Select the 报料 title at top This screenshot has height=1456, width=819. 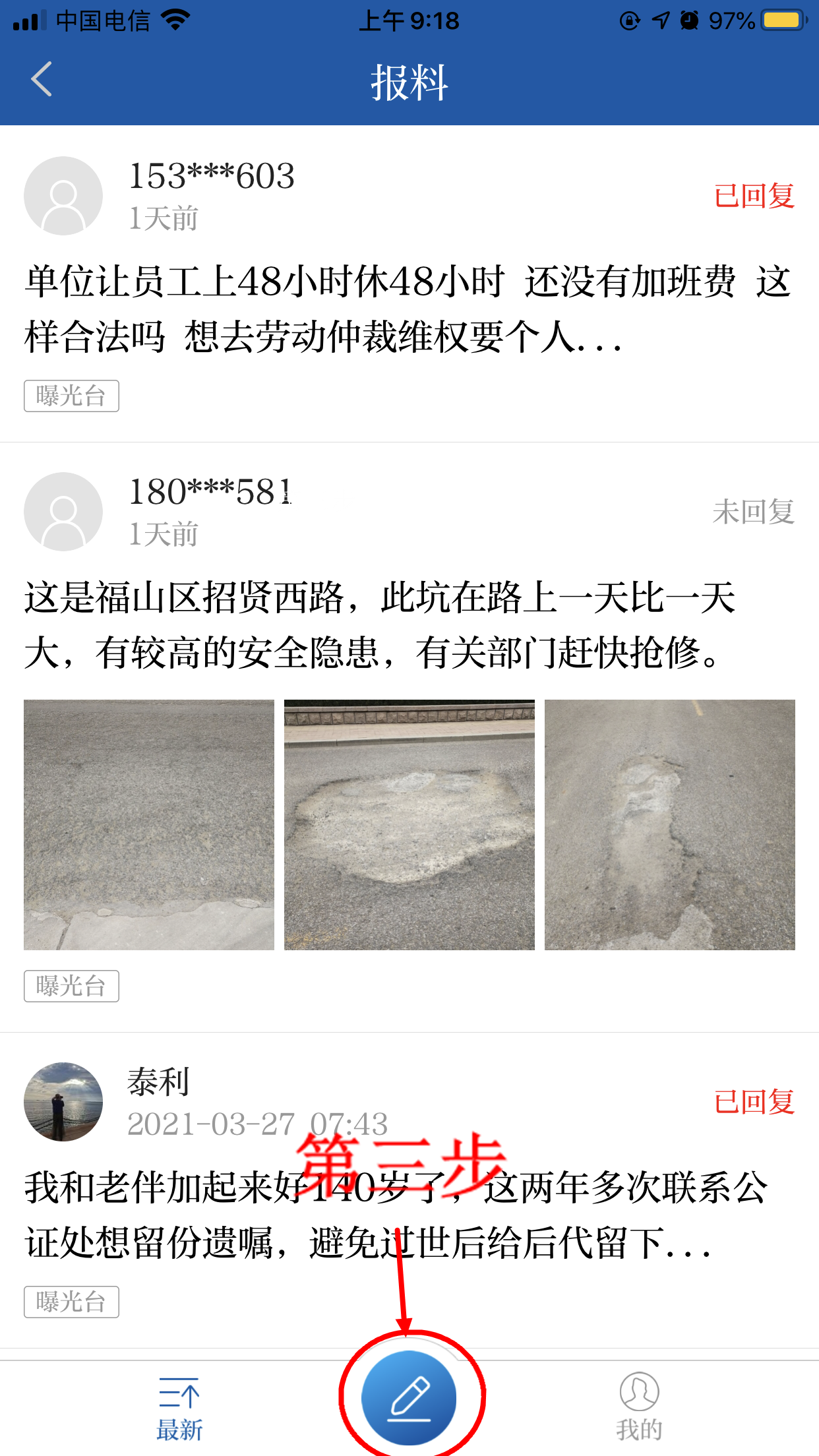(409, 82)
